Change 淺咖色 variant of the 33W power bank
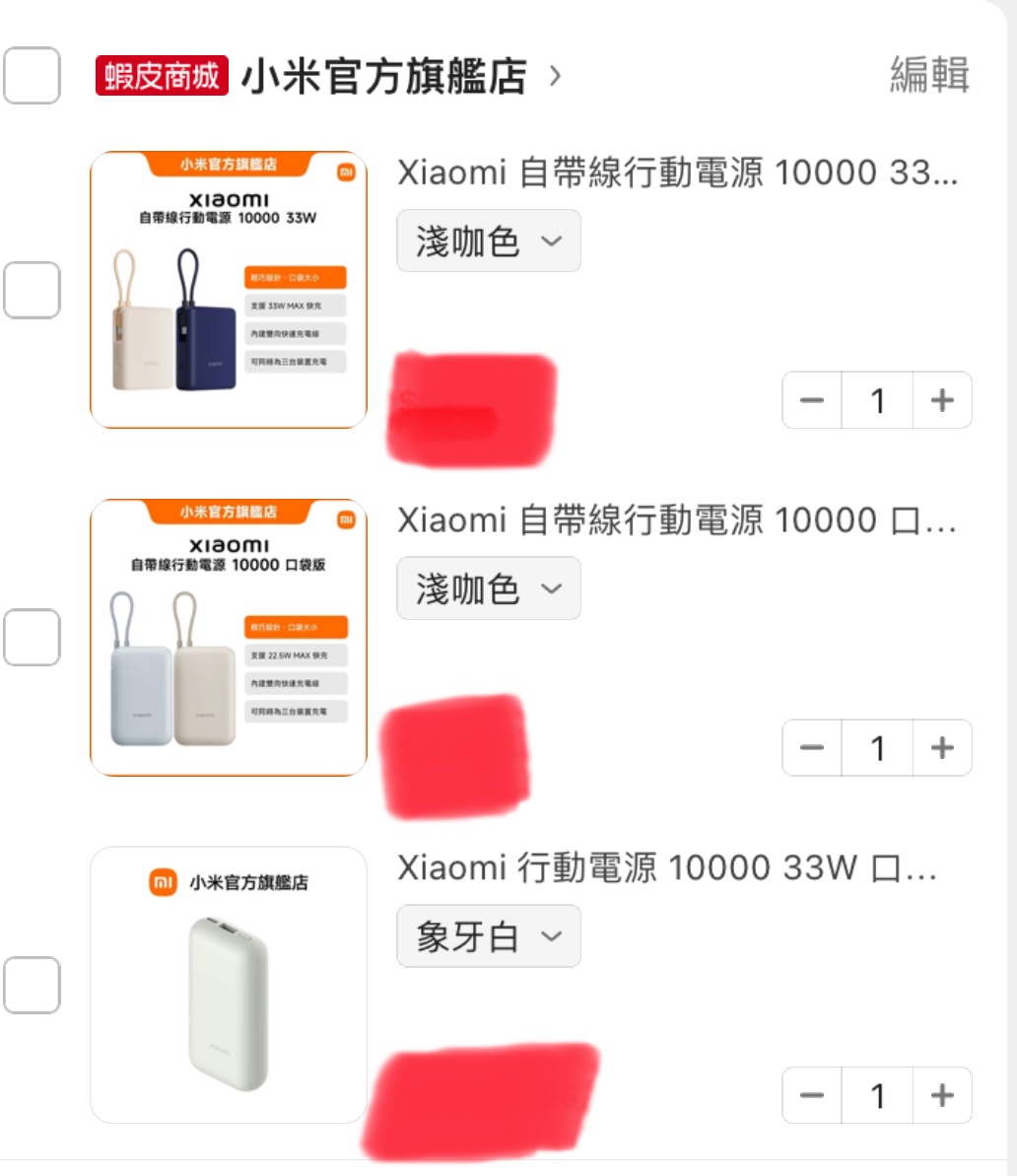 [488, 241]
